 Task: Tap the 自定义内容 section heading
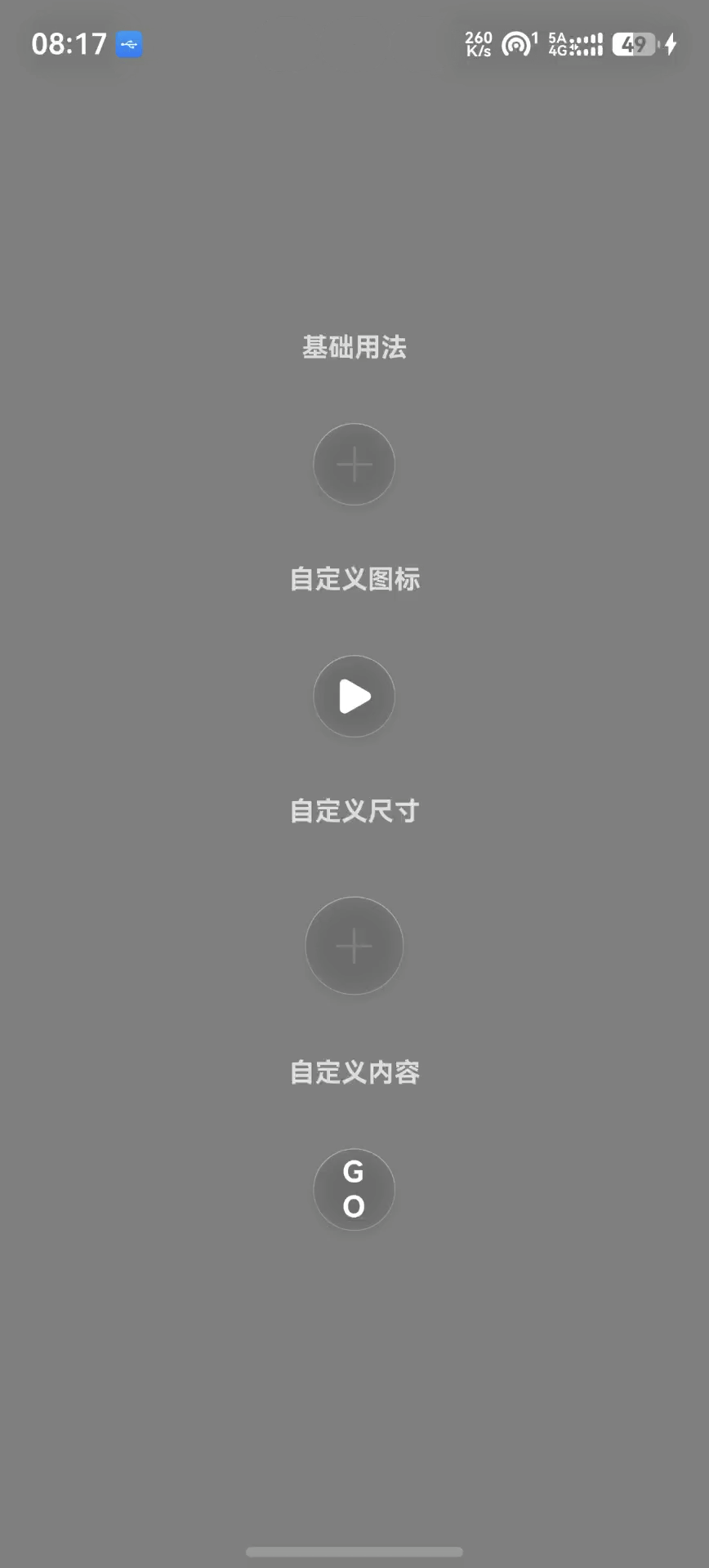pos(354,1073)
